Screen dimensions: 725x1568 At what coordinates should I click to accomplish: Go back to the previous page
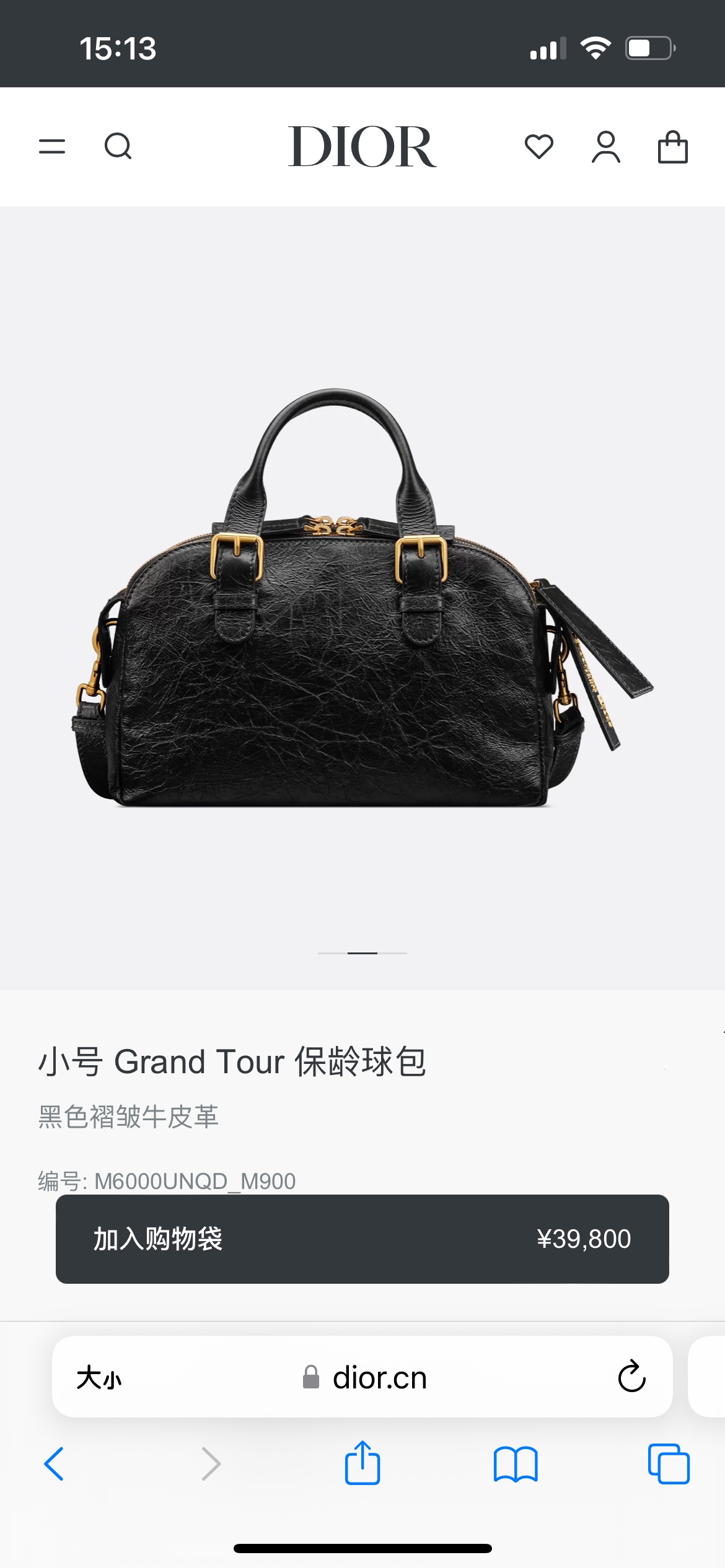[x=55, y=1464]
